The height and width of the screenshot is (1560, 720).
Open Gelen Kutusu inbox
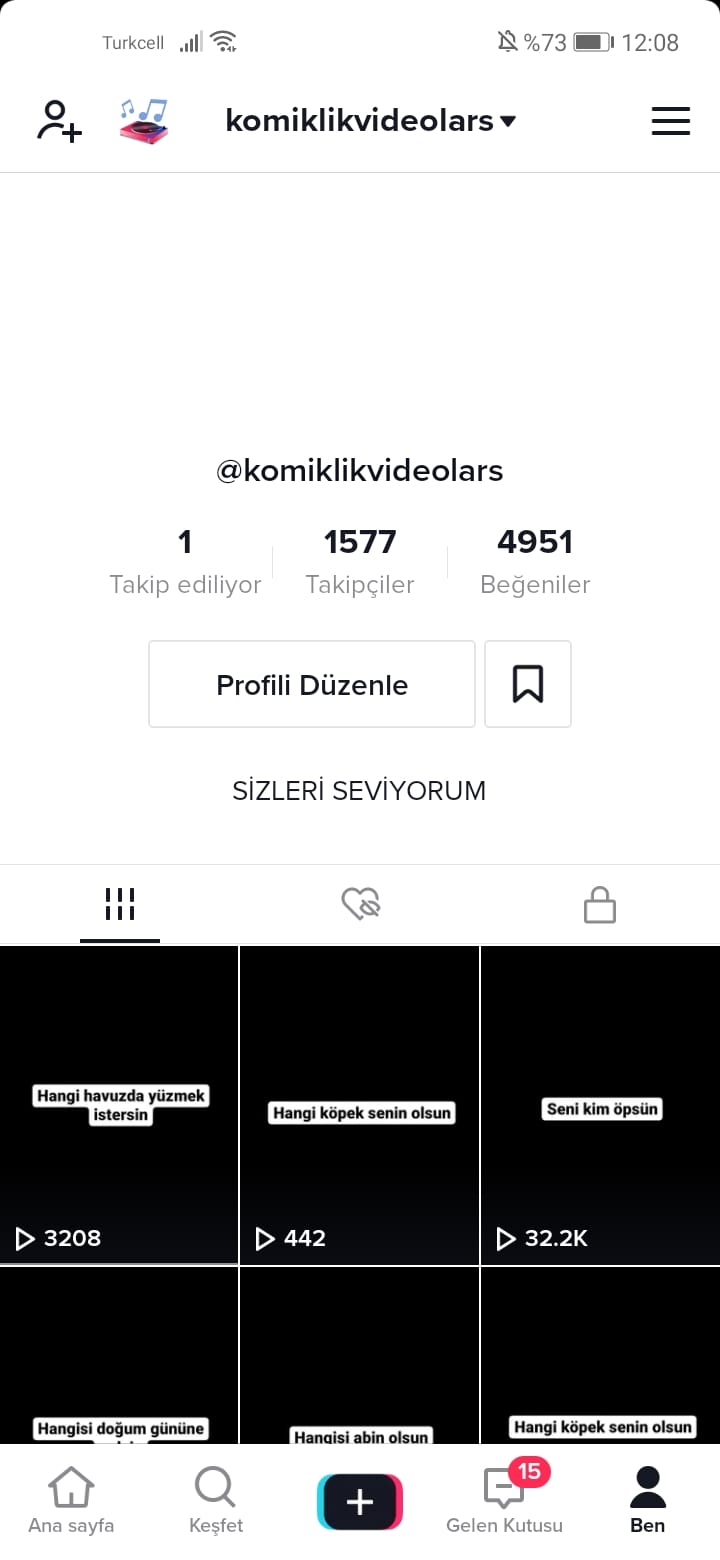click(505, 1500)
